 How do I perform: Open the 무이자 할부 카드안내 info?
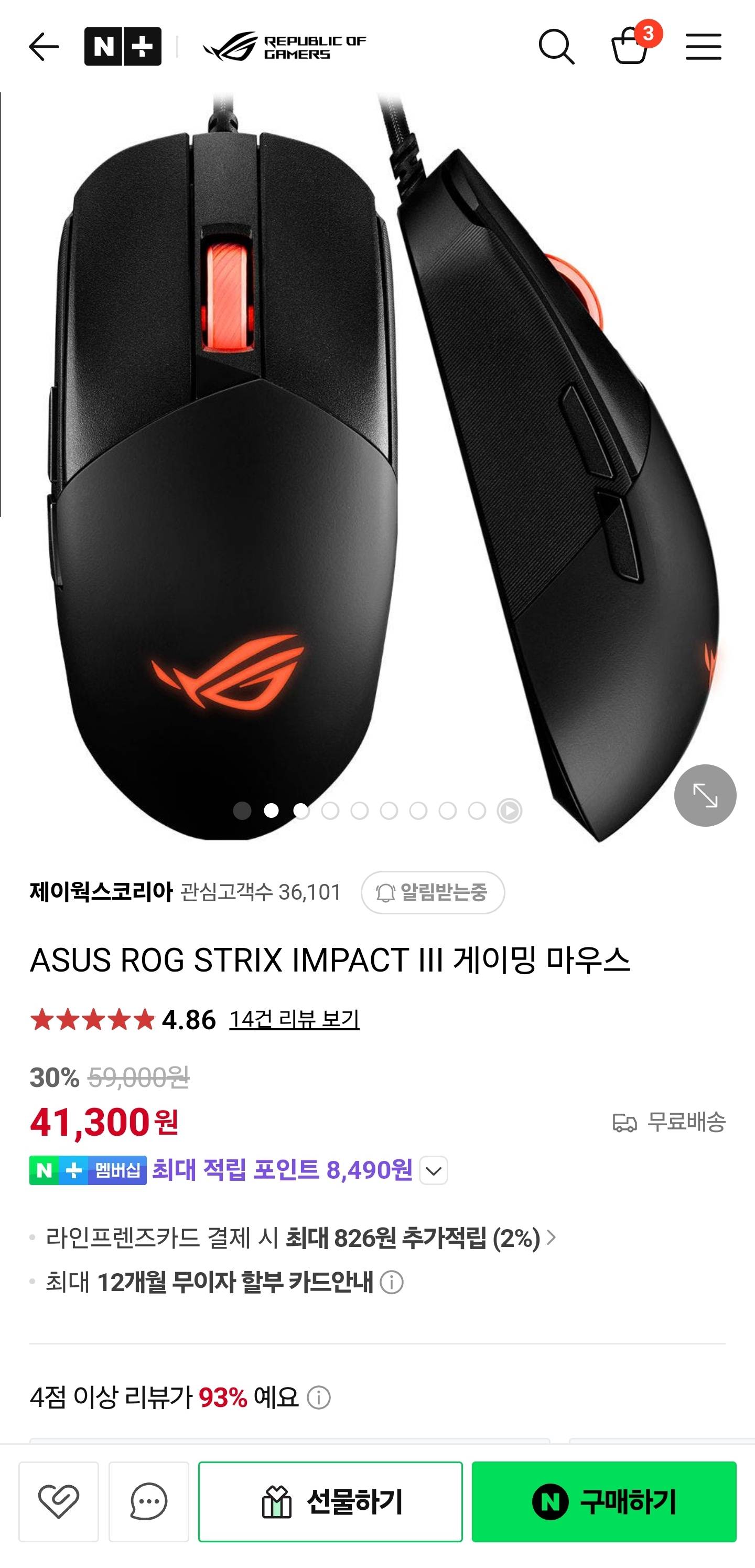(x=391, y=1283)
